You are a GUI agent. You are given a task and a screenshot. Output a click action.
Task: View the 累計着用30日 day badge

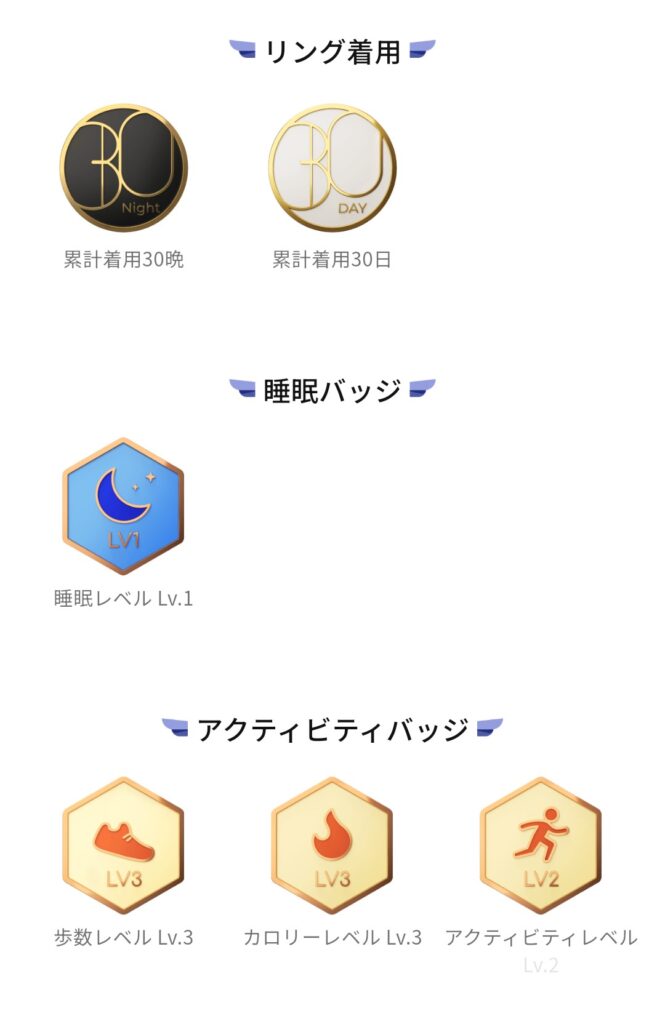(332, 168)
